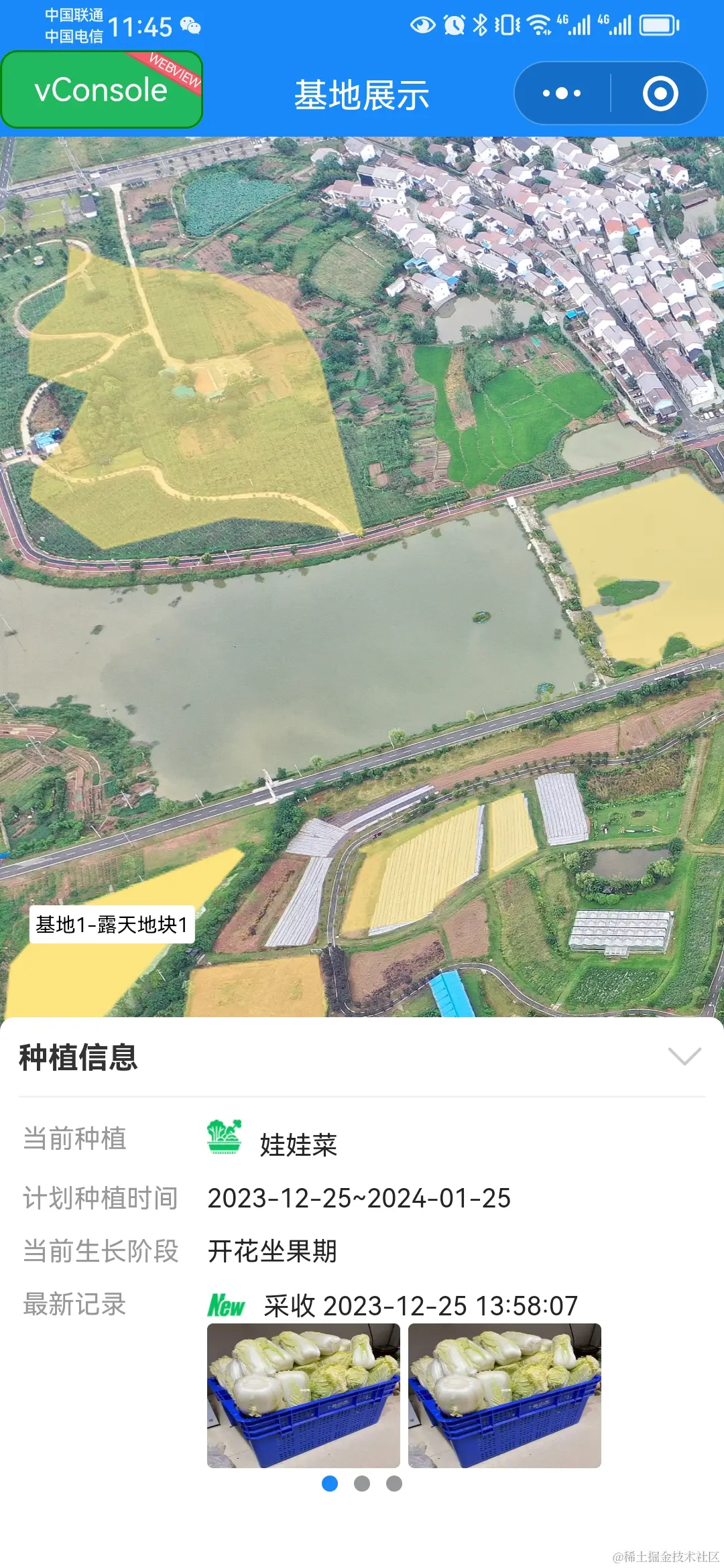The height and width of the screenshot is (1568, 724).
Task: Open the vConsole debug panel
Action: click(101, 90)
